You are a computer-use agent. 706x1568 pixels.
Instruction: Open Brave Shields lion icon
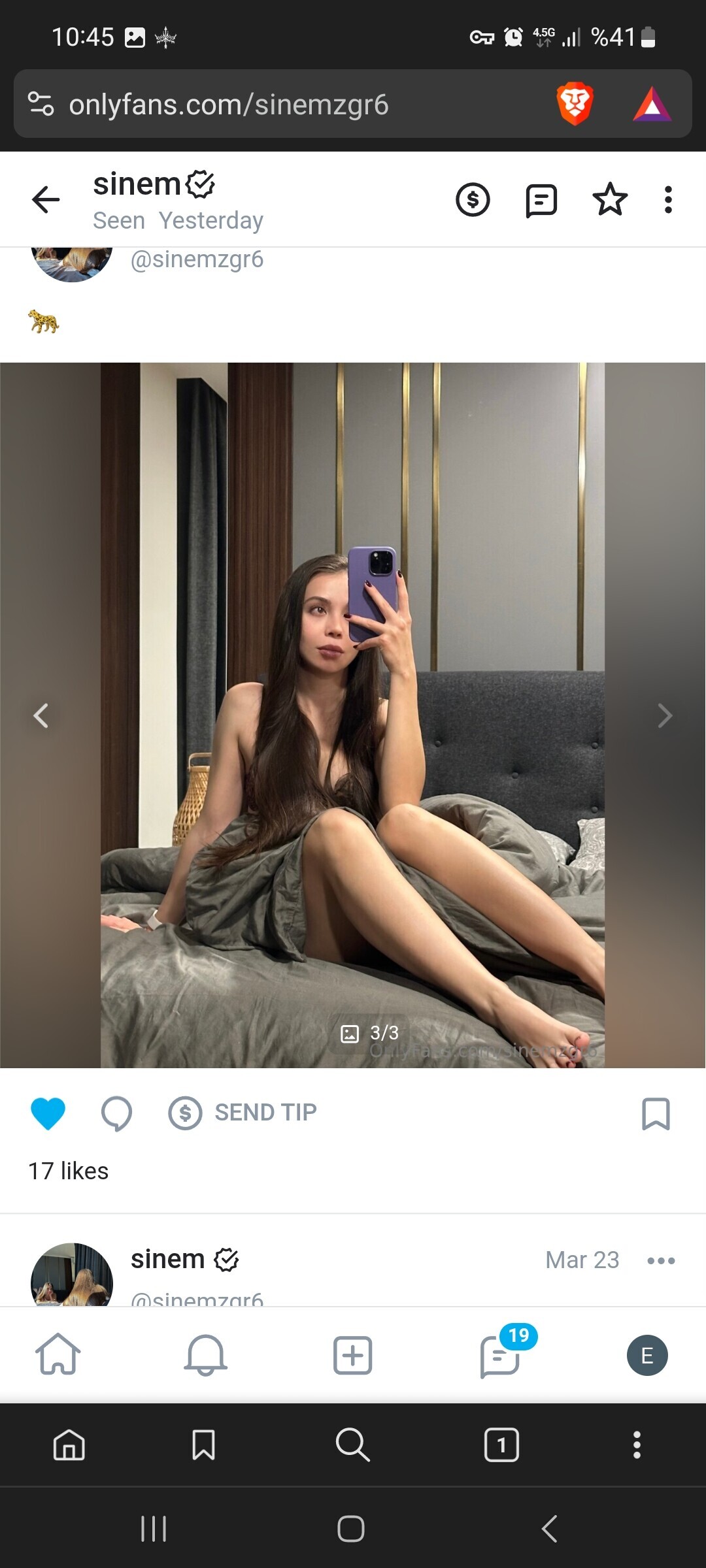click(x=575, y=104)
